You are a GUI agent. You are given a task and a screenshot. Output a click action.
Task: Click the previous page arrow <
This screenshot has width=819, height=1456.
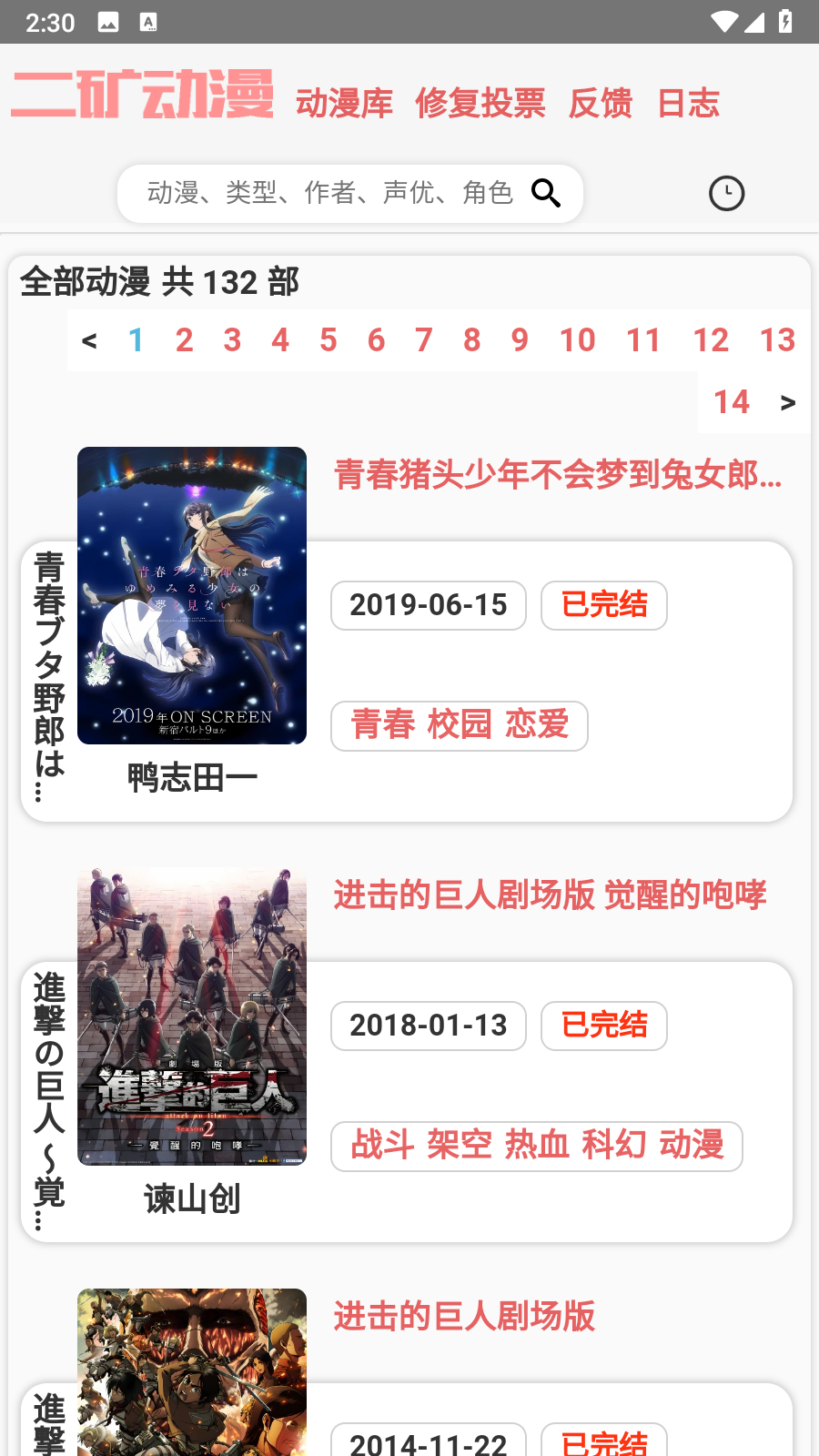pyautogui.click(x=88, y=339)
